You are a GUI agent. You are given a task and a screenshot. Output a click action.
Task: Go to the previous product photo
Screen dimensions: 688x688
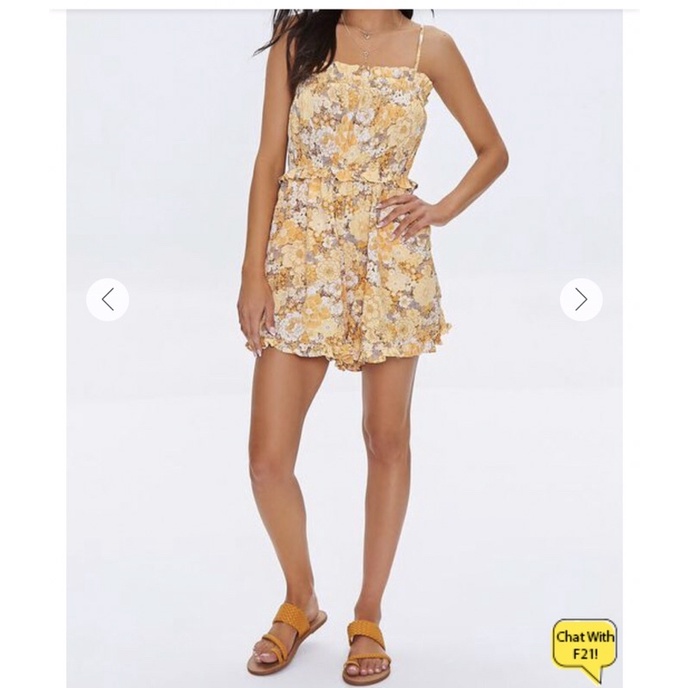(108, 299)
